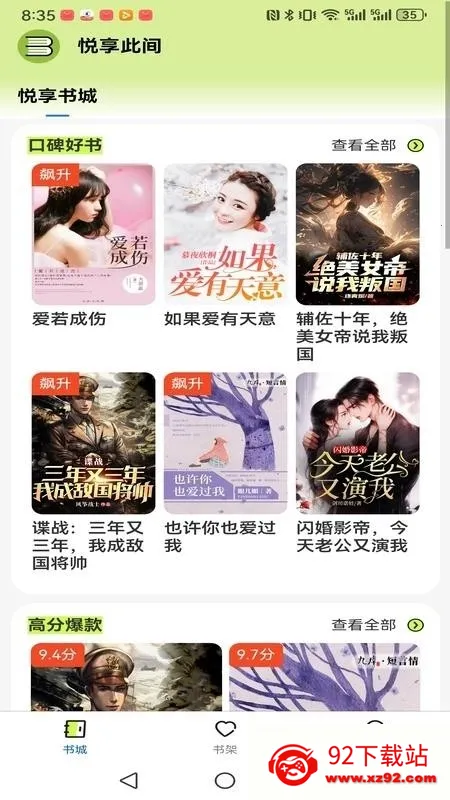The width and height of the screenshot is (450, 800).
Task: Open the 9.4分 rated book card
Action: pos(127,677)
